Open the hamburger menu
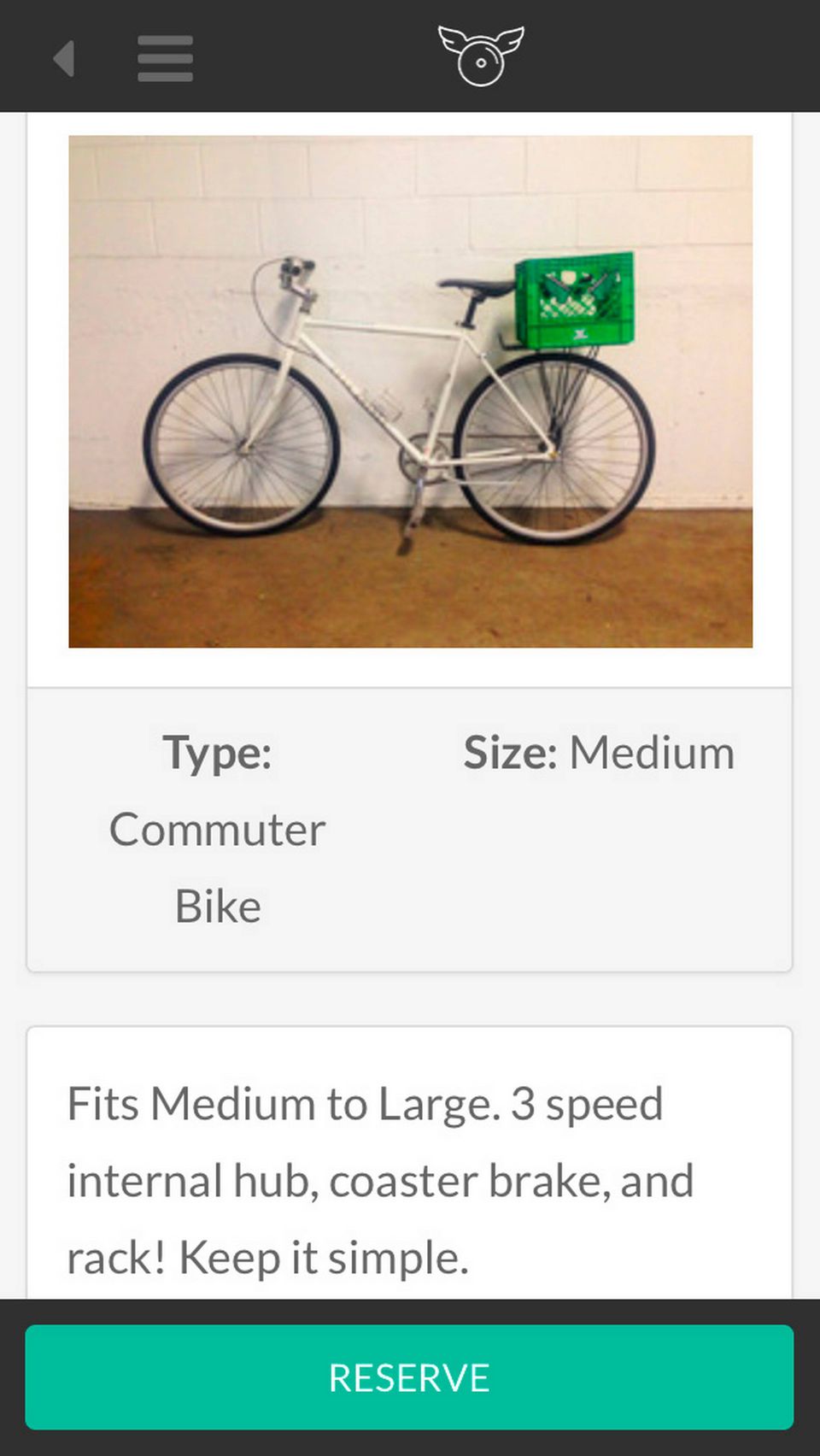This screenshot has height=1456, width=820. coord(165,58)
